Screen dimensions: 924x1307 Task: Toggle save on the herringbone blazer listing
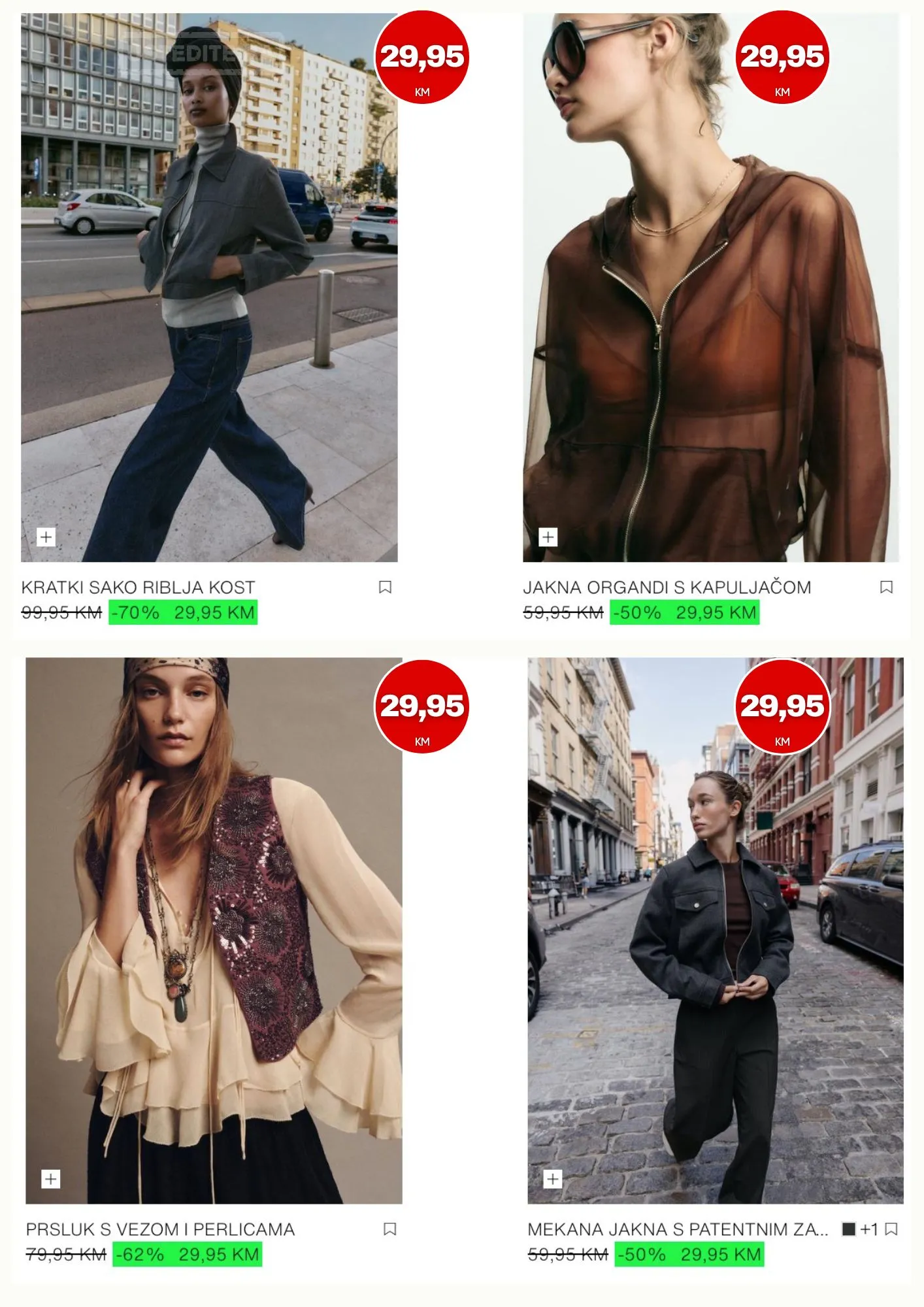point(384,587)
